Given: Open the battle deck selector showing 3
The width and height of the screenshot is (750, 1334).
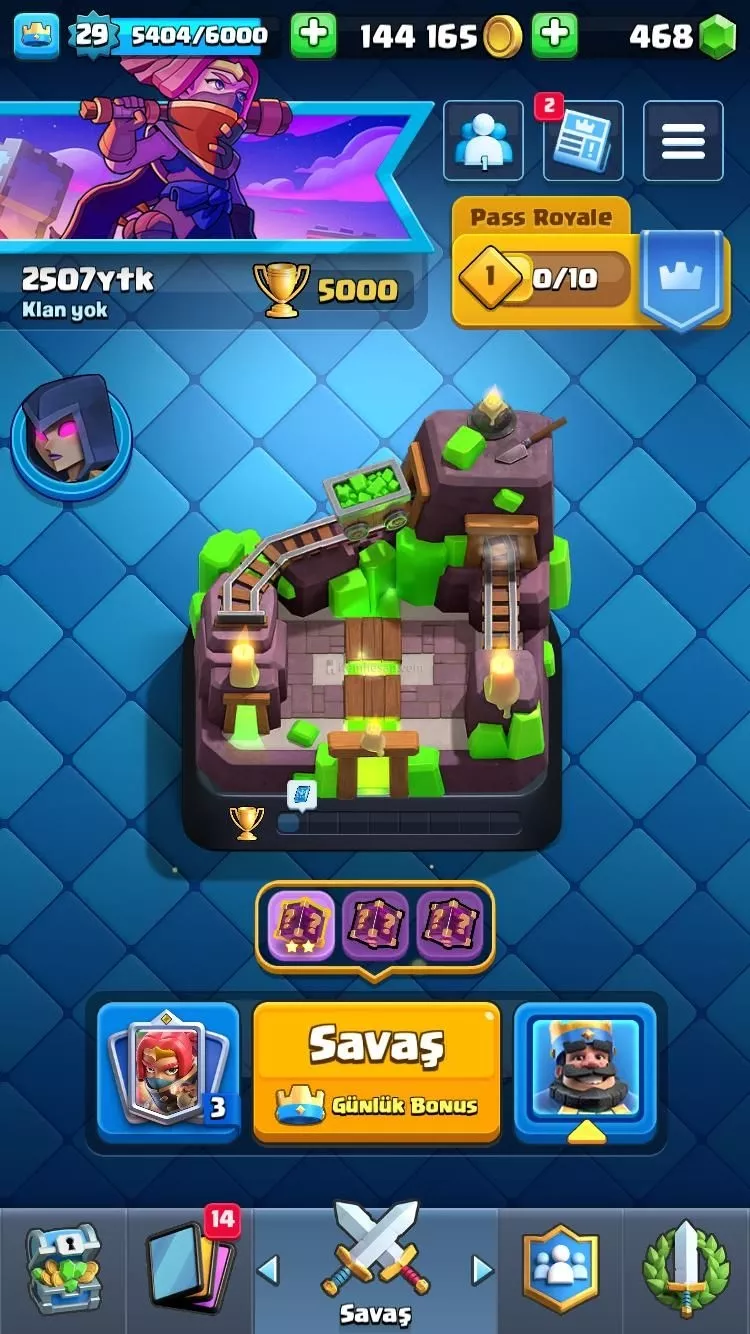Looking at the screenshot, I should pyautogui.click(x=169, y=1072).
